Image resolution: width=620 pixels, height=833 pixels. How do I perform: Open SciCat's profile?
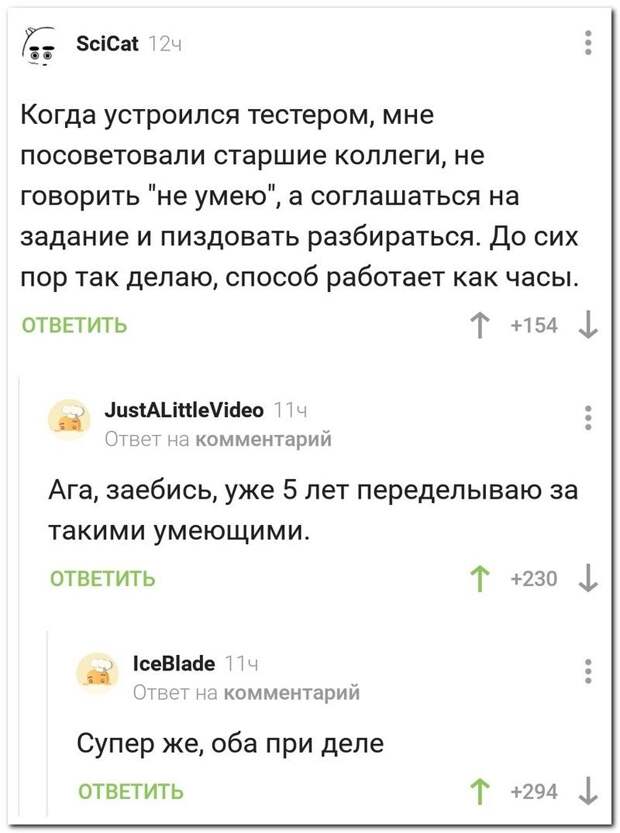pos(107,44)
